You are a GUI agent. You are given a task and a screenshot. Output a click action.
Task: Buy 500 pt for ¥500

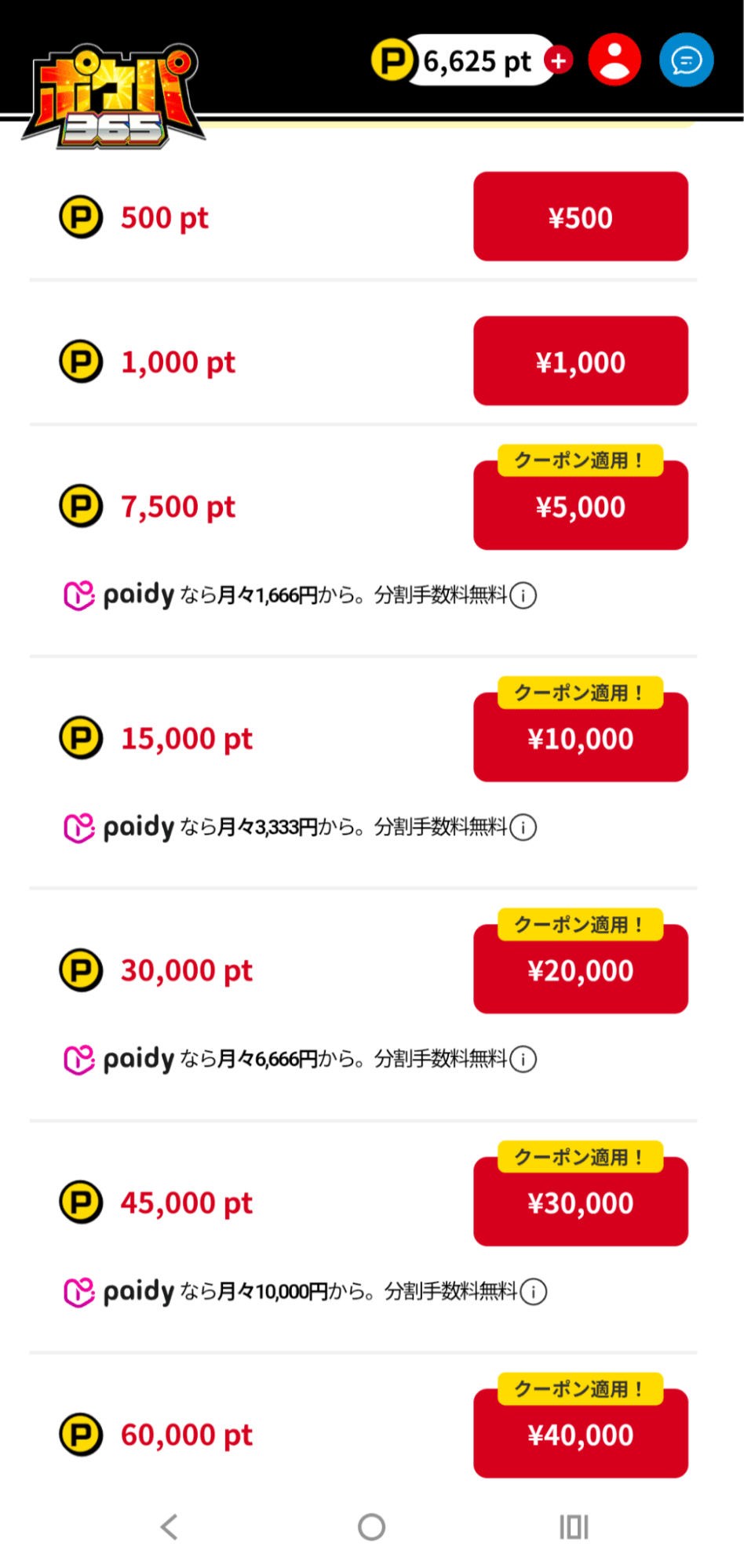[581, 216]
